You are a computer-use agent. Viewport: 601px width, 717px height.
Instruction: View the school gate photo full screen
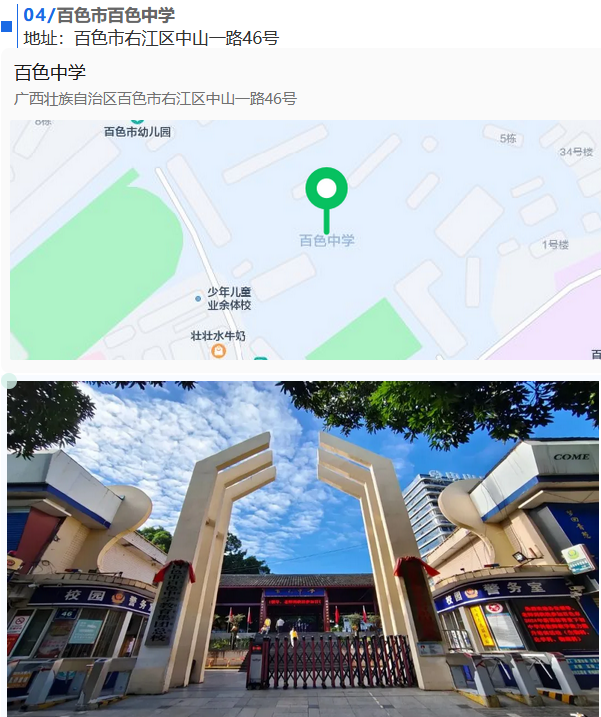click(302, 548)
